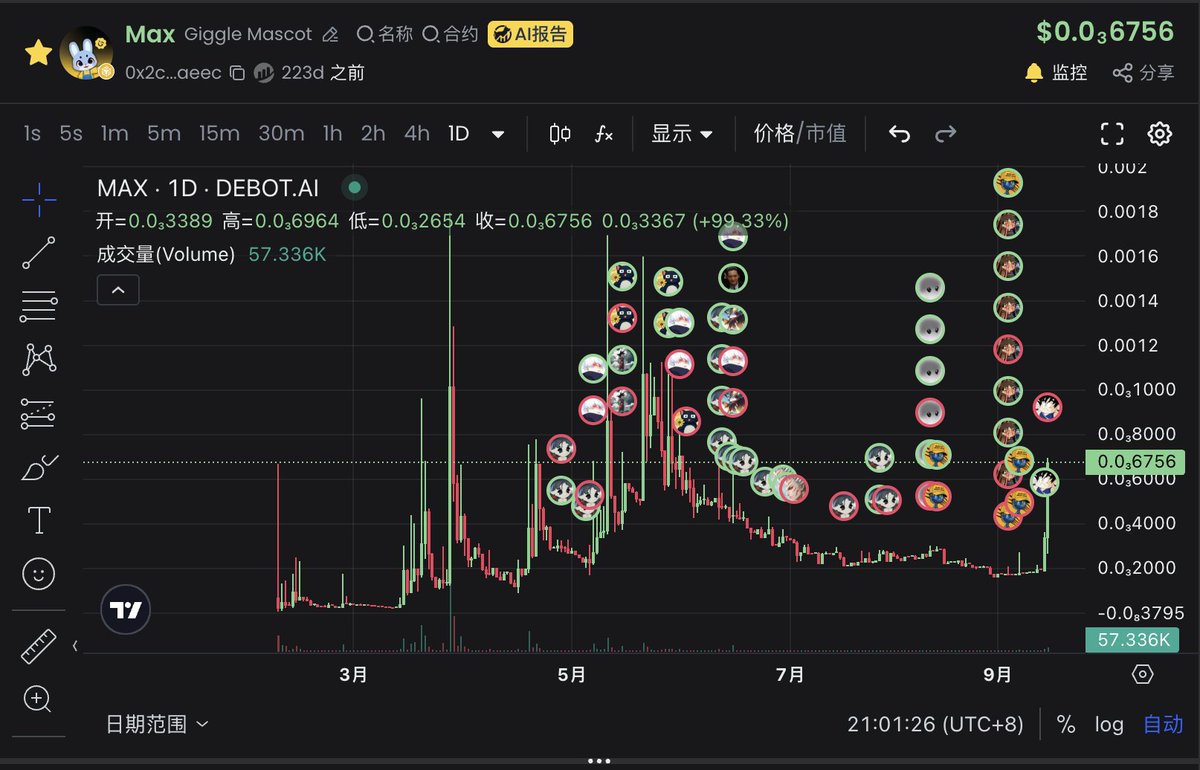
Task: Tap 监控 monitor bell
Action: coord(1056,73)
